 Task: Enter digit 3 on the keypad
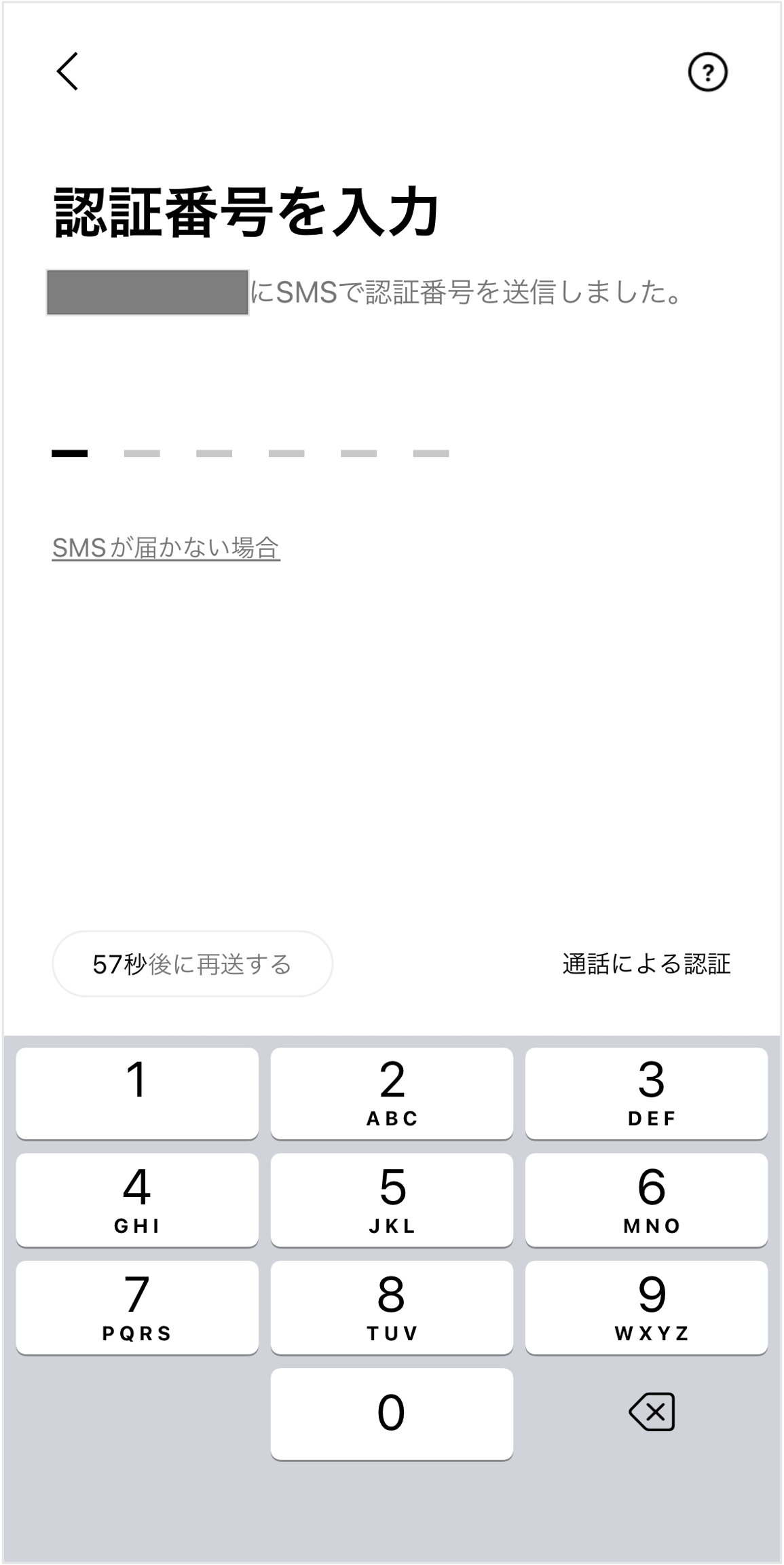pos(646,1092)
